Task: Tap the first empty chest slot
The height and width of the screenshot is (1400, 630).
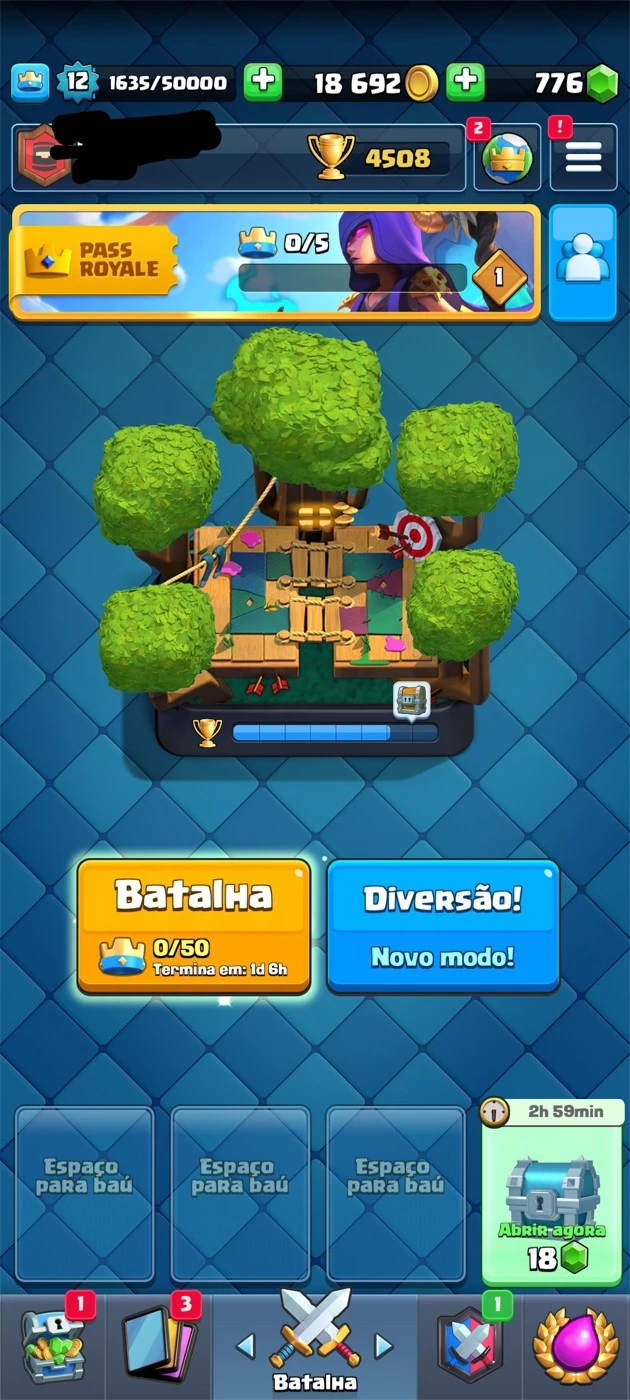Action: 84,1193
